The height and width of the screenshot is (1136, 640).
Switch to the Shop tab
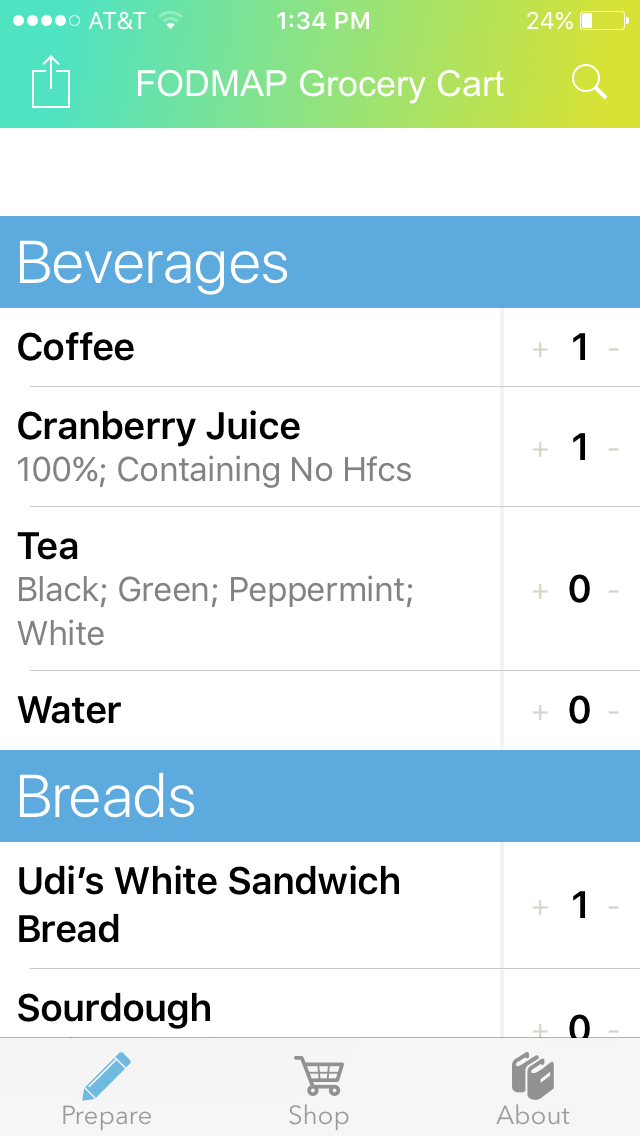(x=318, y=1090)
